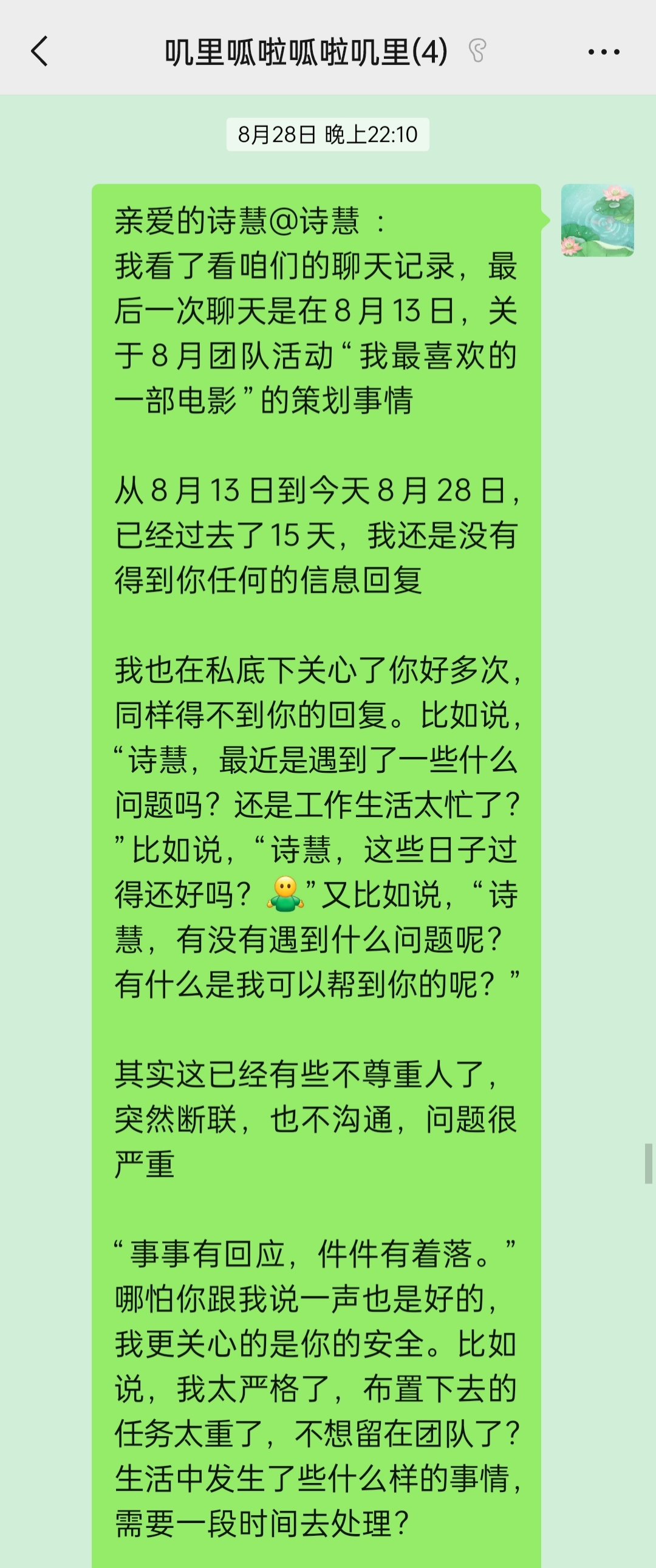Screen dimensions: 656x1568
Task: Go back to the chat list
Action: pos(39,51)
